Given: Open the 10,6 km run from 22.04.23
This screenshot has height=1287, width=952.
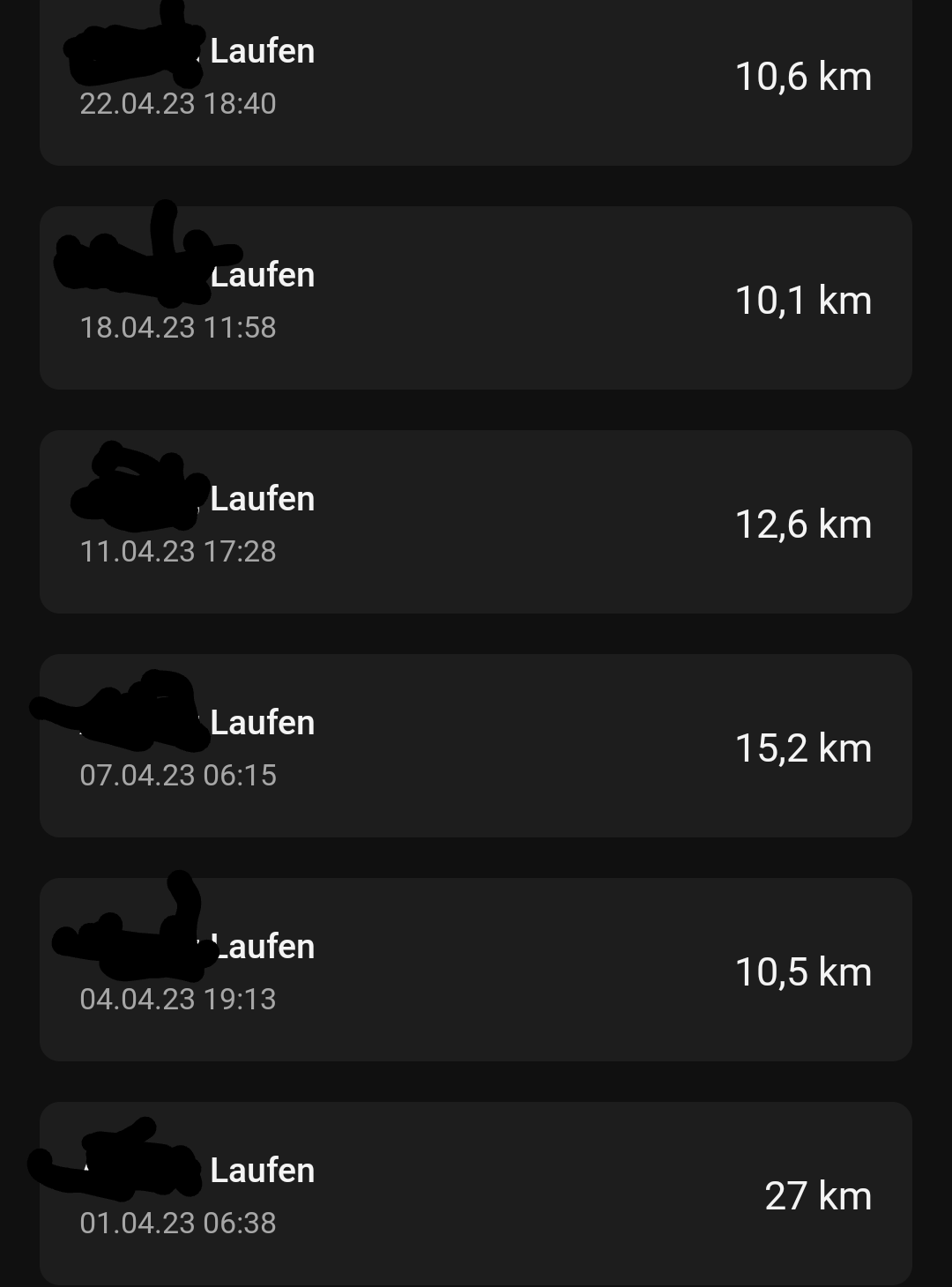Looking at the screenshot, I should pyautogui.click(x=476, y=78).
